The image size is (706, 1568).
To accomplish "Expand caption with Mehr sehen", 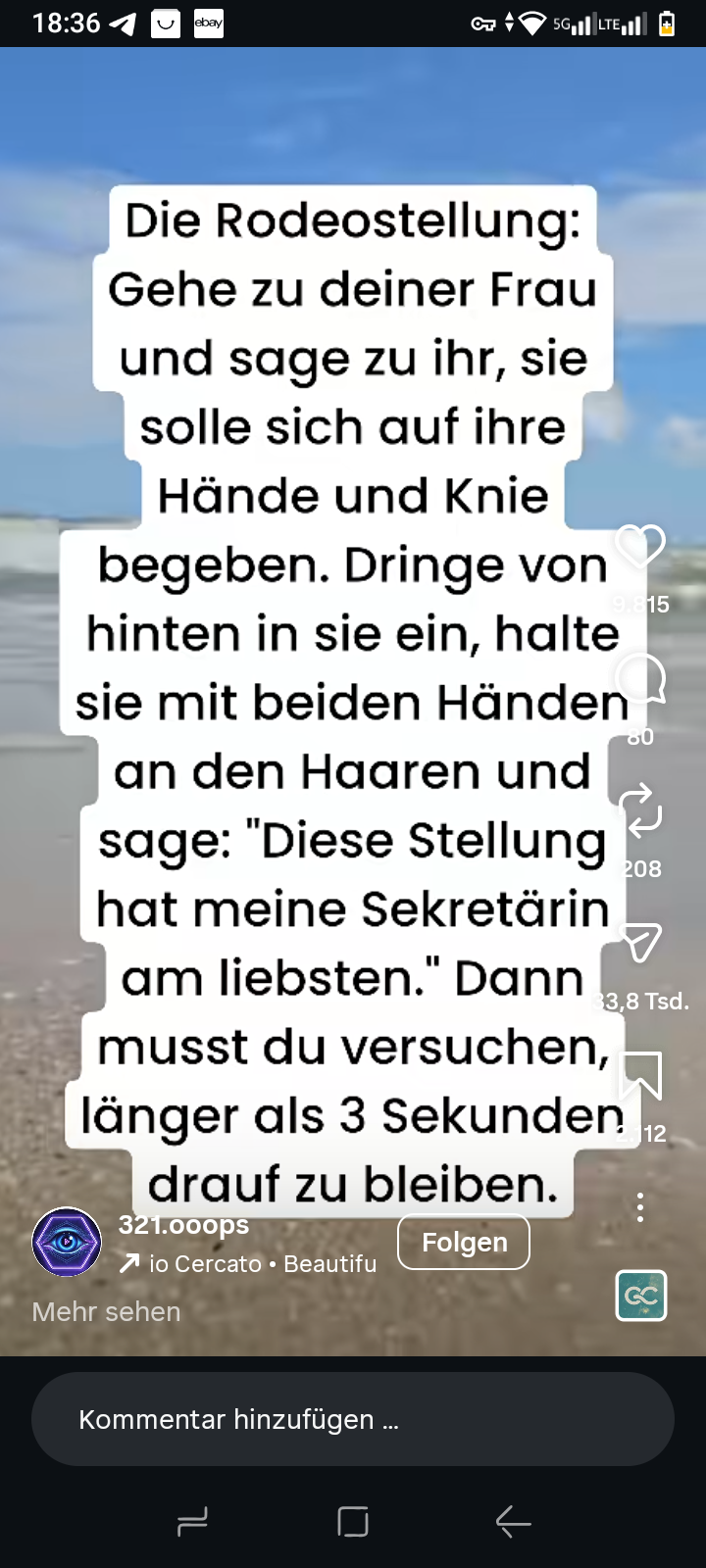I will (106, 1311).
